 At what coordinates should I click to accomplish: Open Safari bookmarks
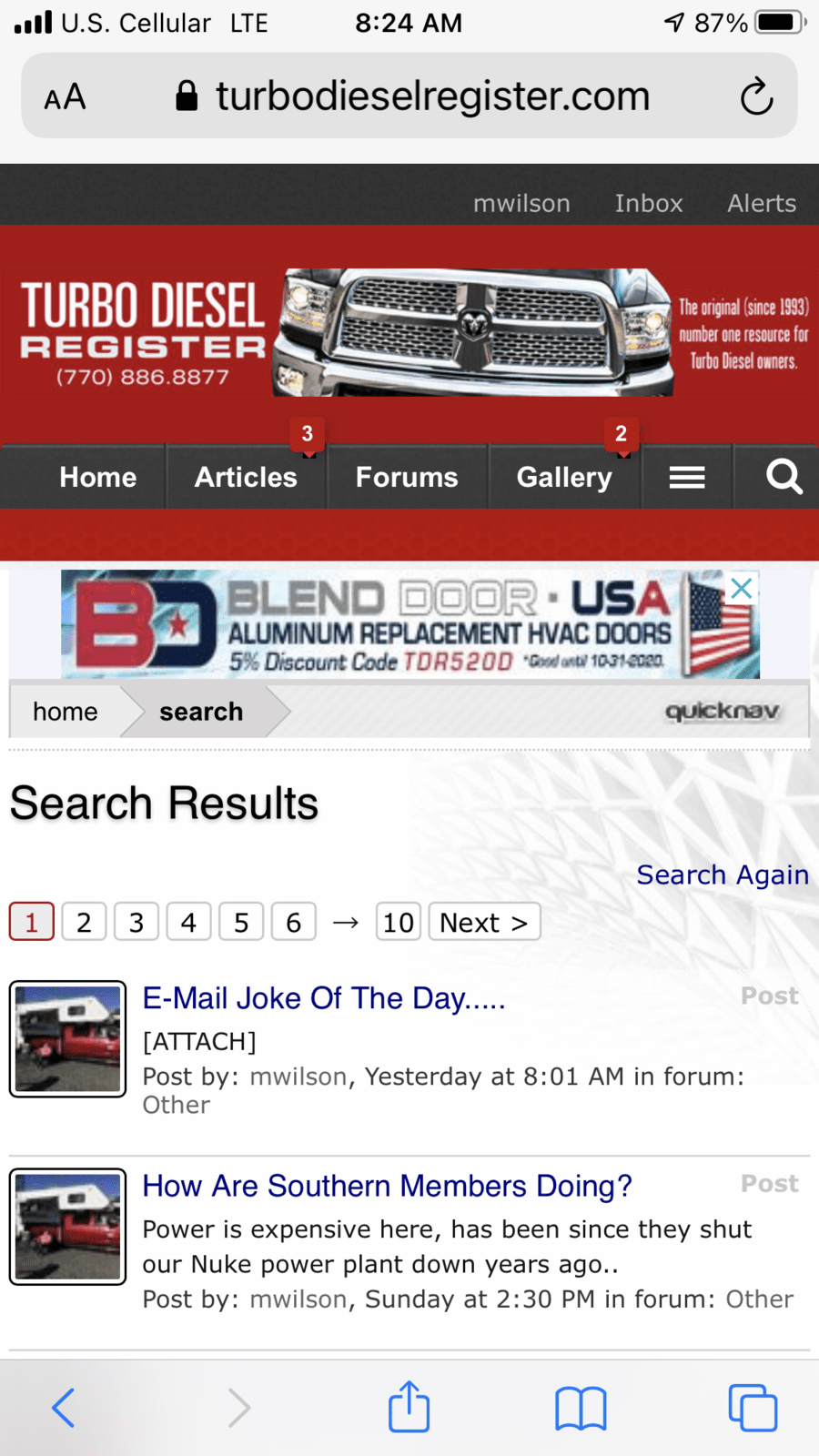pyautogui.click(x=581, y=1408)
